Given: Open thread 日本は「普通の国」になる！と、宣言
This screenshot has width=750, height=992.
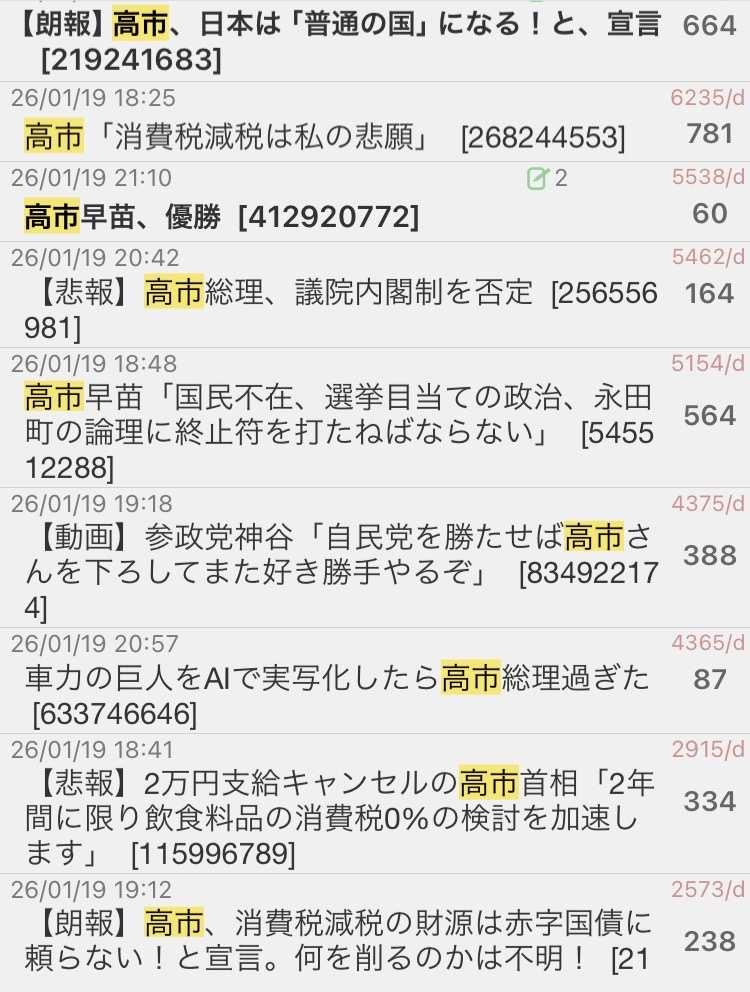Looking at the screenshot, I should tap(340, 40).
